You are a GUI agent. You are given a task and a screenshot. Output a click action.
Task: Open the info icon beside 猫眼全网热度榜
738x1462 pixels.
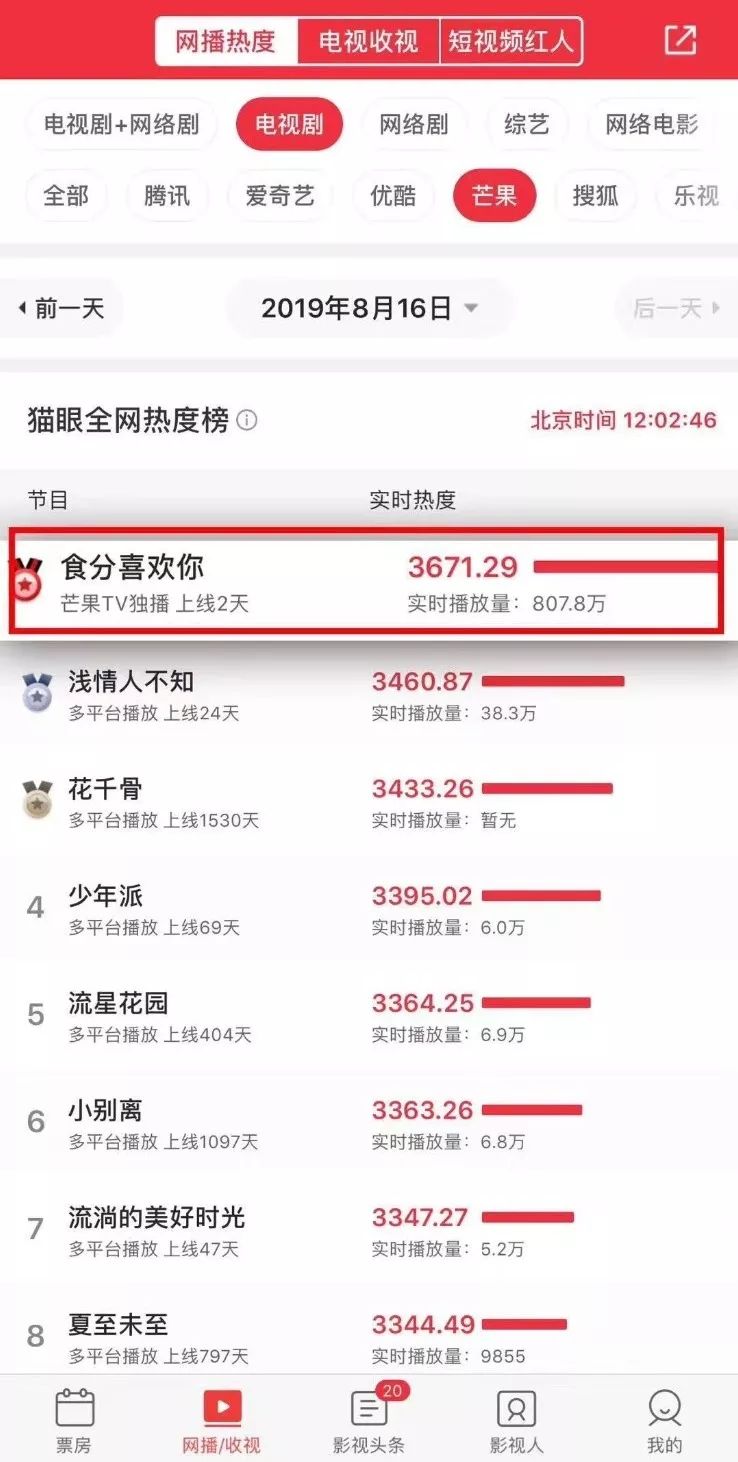(x=246, y=420)
